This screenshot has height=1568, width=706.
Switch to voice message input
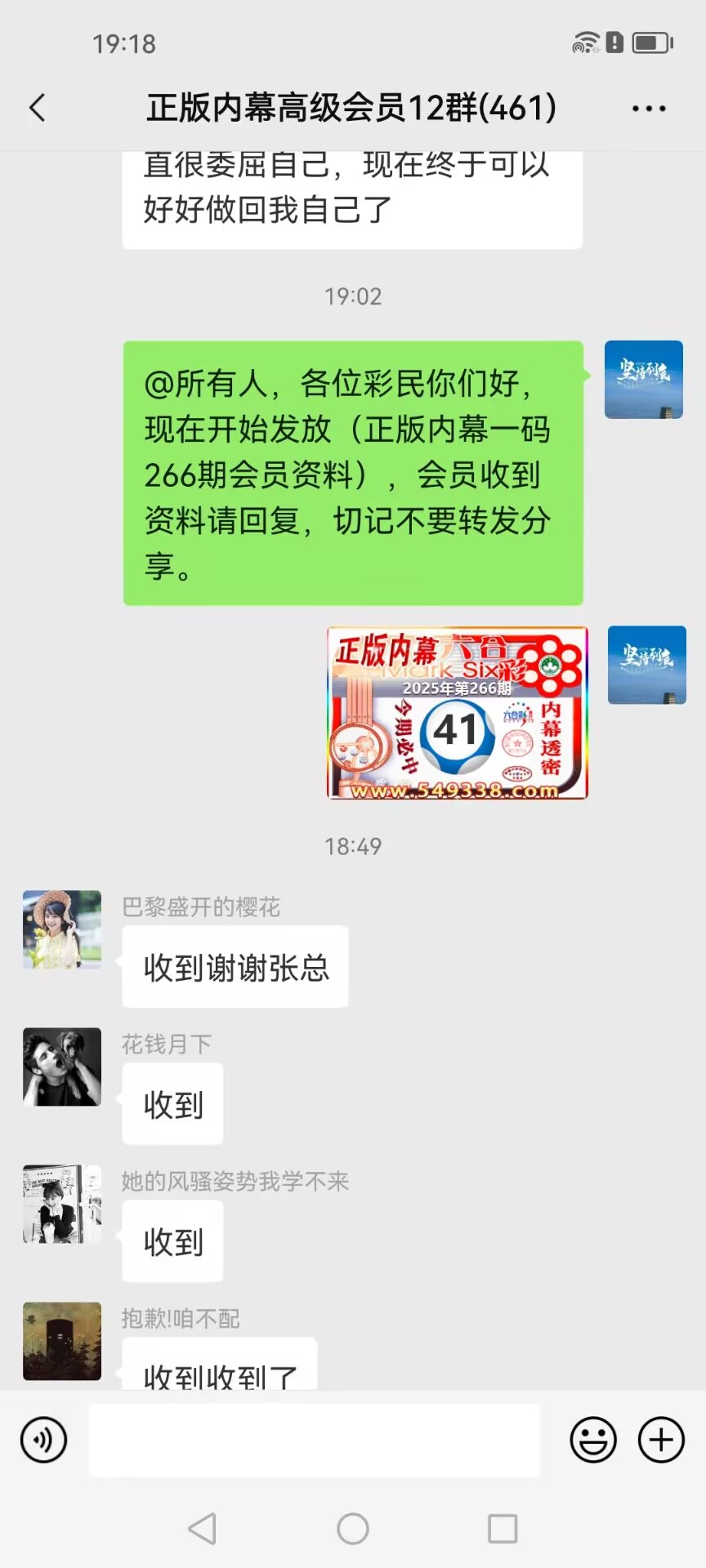[x=43, y=1440]
